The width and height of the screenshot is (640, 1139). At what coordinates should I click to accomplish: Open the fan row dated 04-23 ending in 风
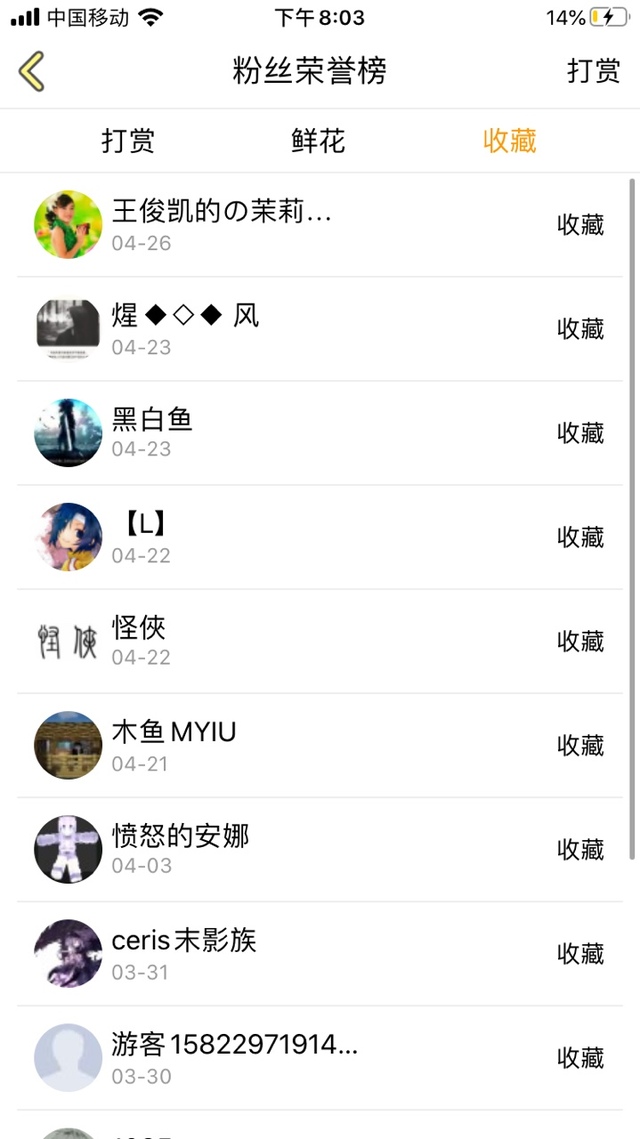[320, 329]
